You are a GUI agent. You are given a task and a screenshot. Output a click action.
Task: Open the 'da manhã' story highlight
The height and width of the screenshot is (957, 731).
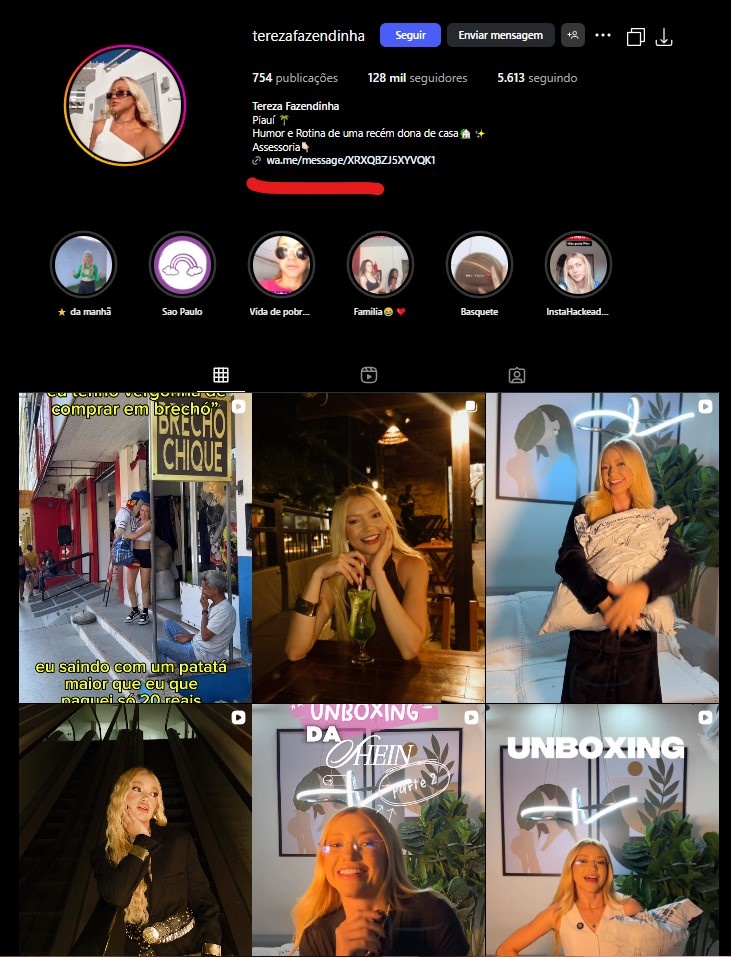84,266
